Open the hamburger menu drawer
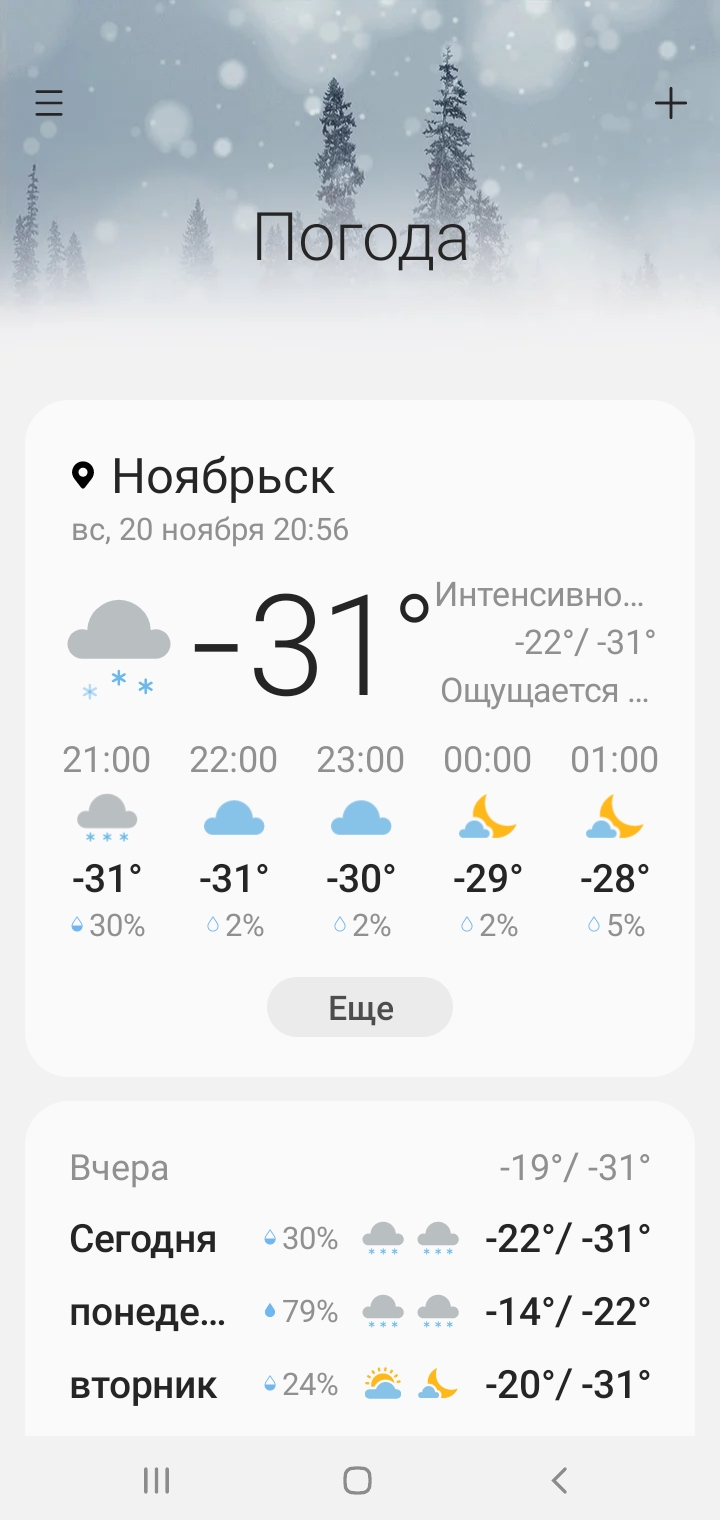The image size is (720, 1520). 49,103
